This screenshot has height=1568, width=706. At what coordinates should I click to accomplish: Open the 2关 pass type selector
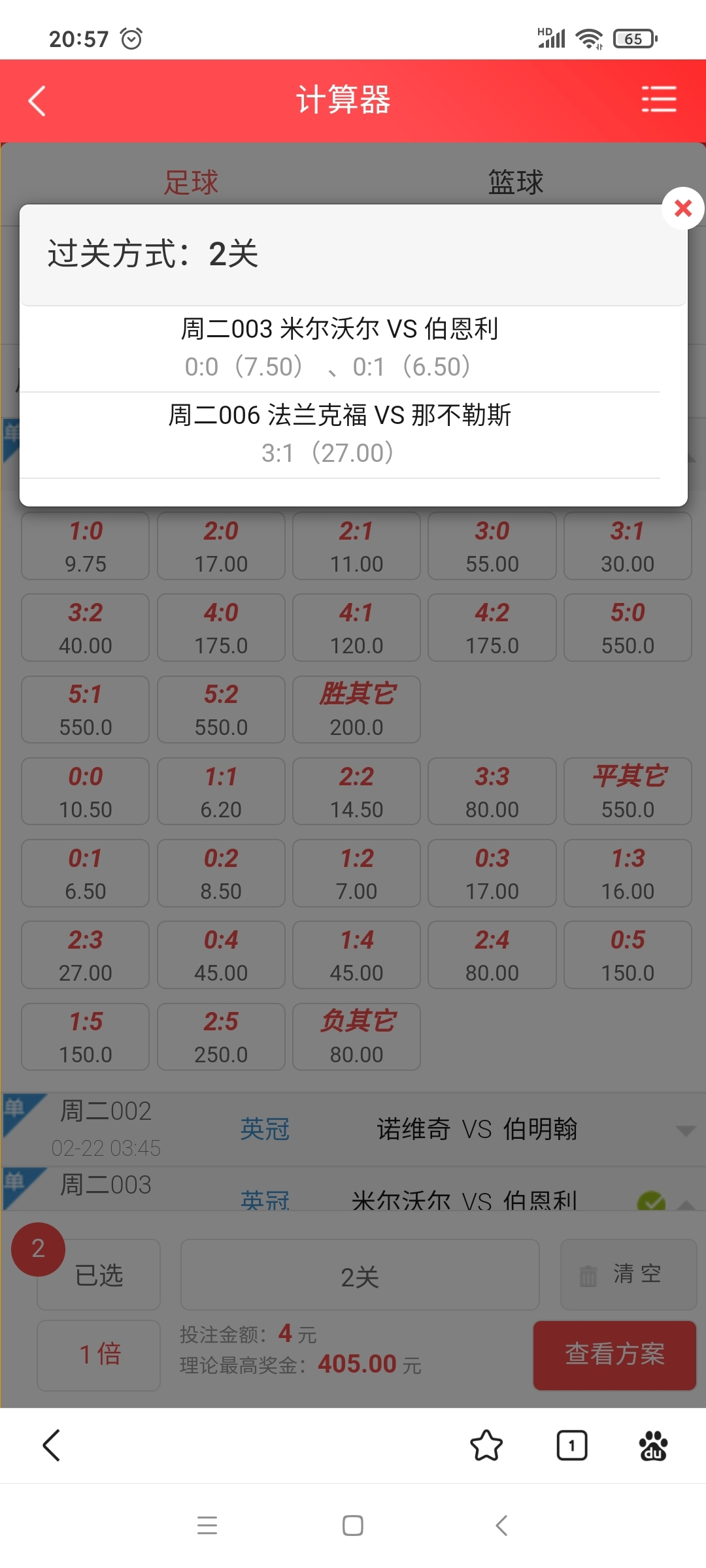(x=360, y=1275)
